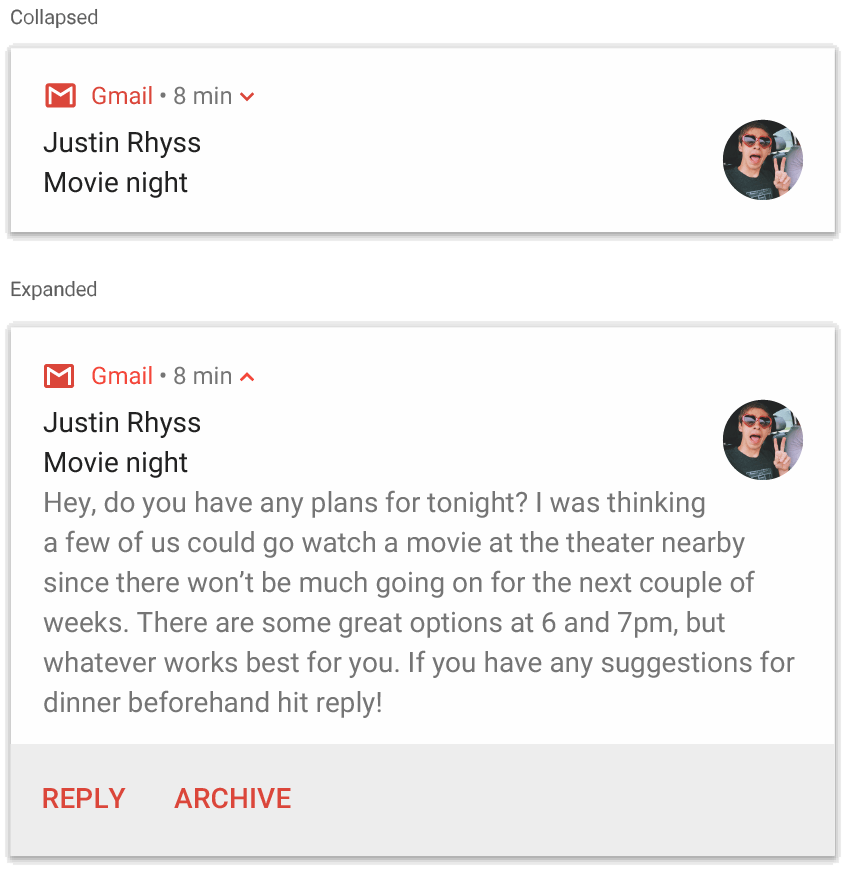848x872 pixels.
Task: Collapse the expanded Gmail notification chevron
Action: click(248, 377)
